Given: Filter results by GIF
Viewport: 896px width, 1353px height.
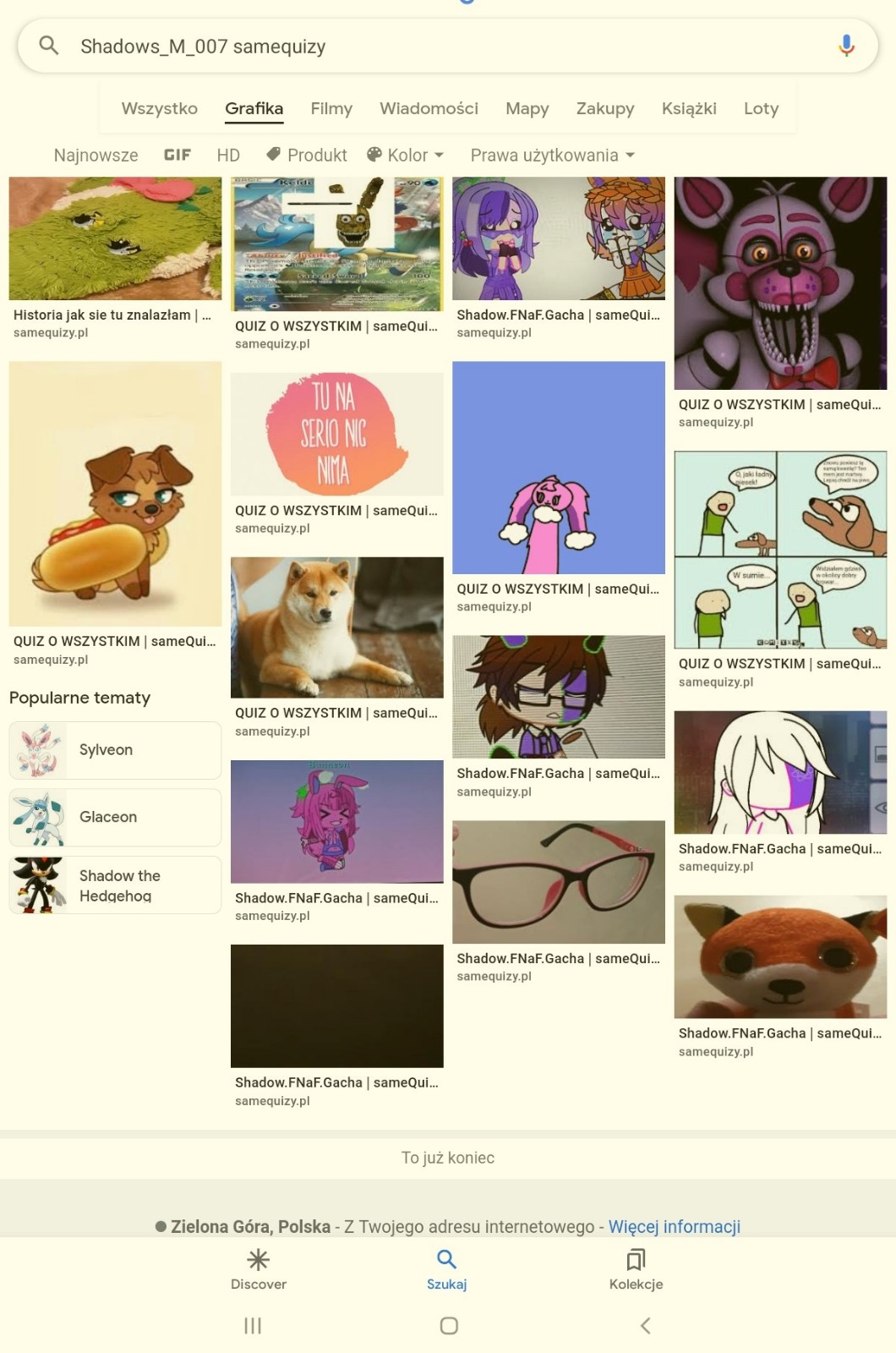Looking at the screenshot, I should pos(177,155).
